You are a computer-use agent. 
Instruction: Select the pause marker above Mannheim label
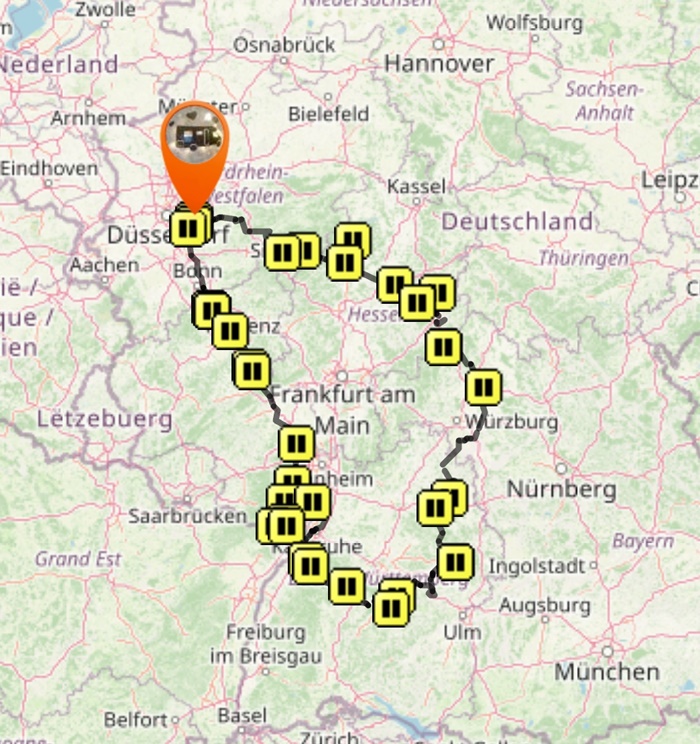click(x=297, y=443)
